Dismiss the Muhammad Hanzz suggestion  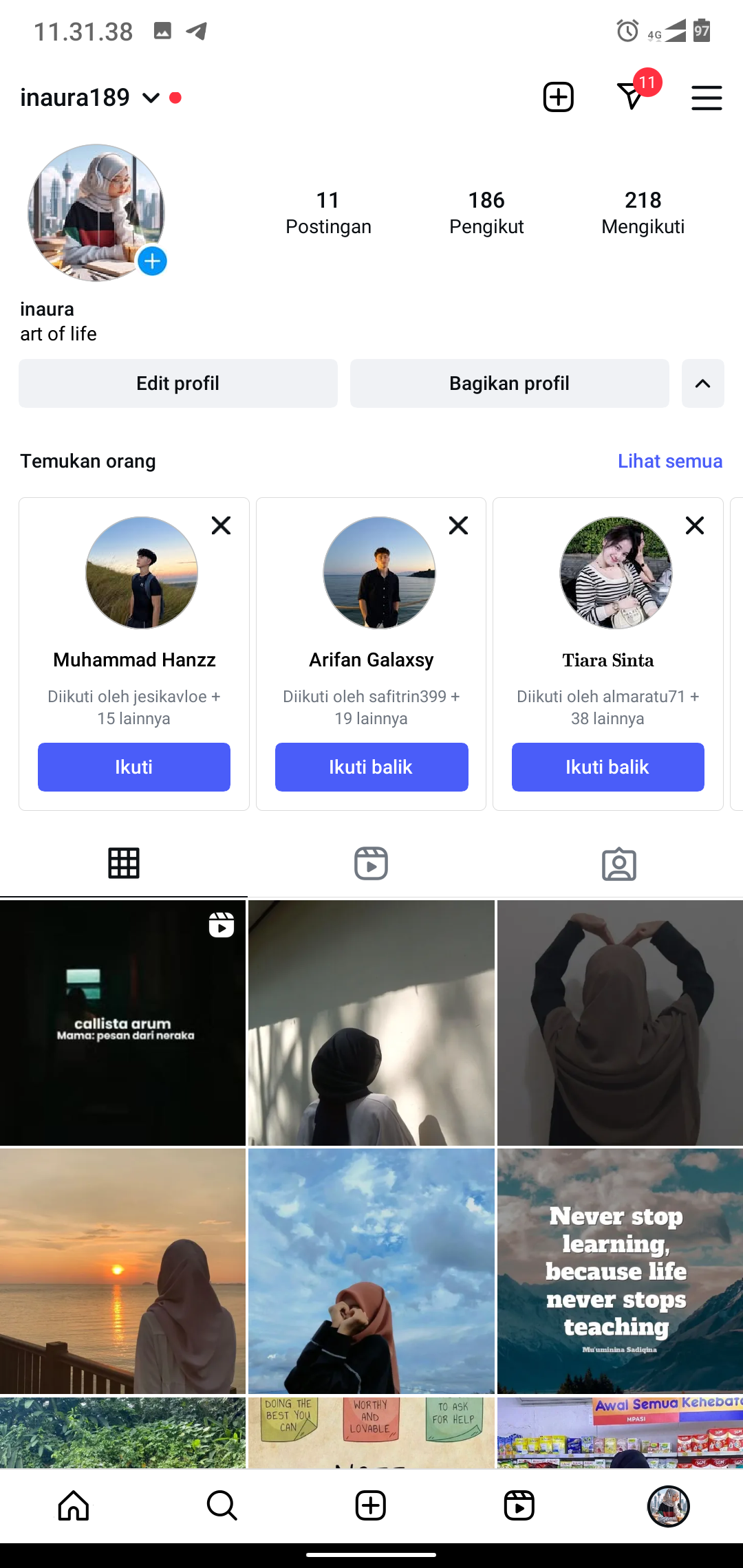point(221,525)
